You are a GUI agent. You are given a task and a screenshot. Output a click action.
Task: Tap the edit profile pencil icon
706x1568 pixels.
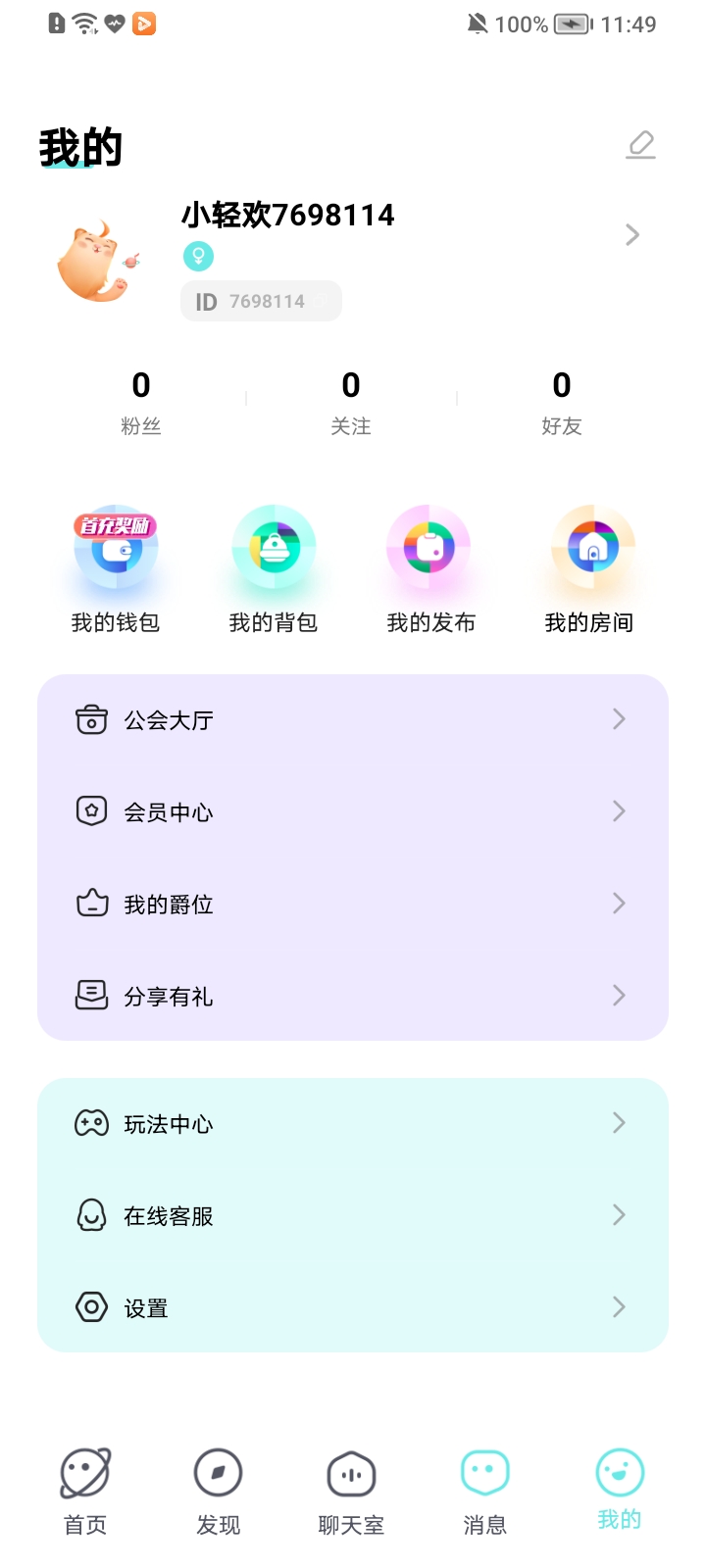(x=640, y=145)
